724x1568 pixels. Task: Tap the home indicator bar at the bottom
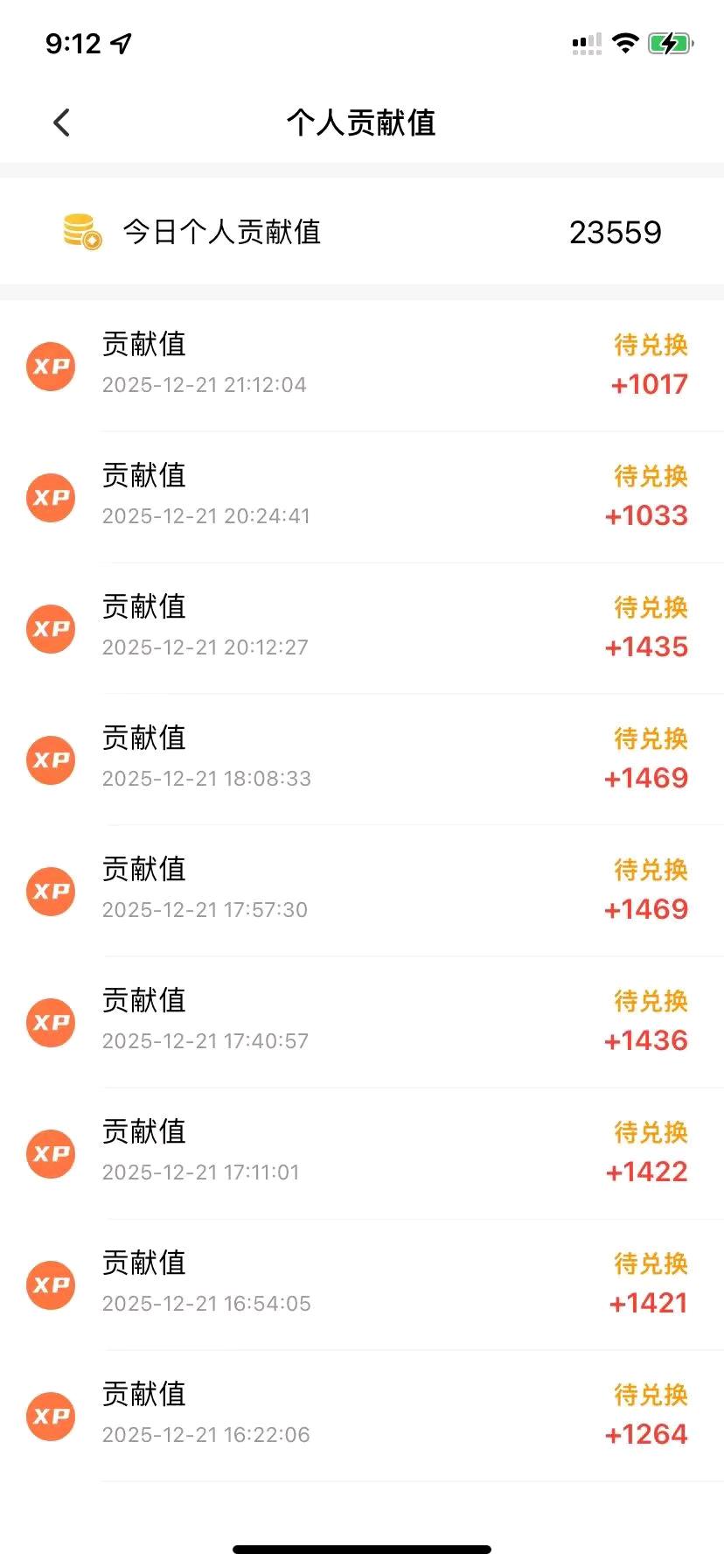[x=362, y=1549]
